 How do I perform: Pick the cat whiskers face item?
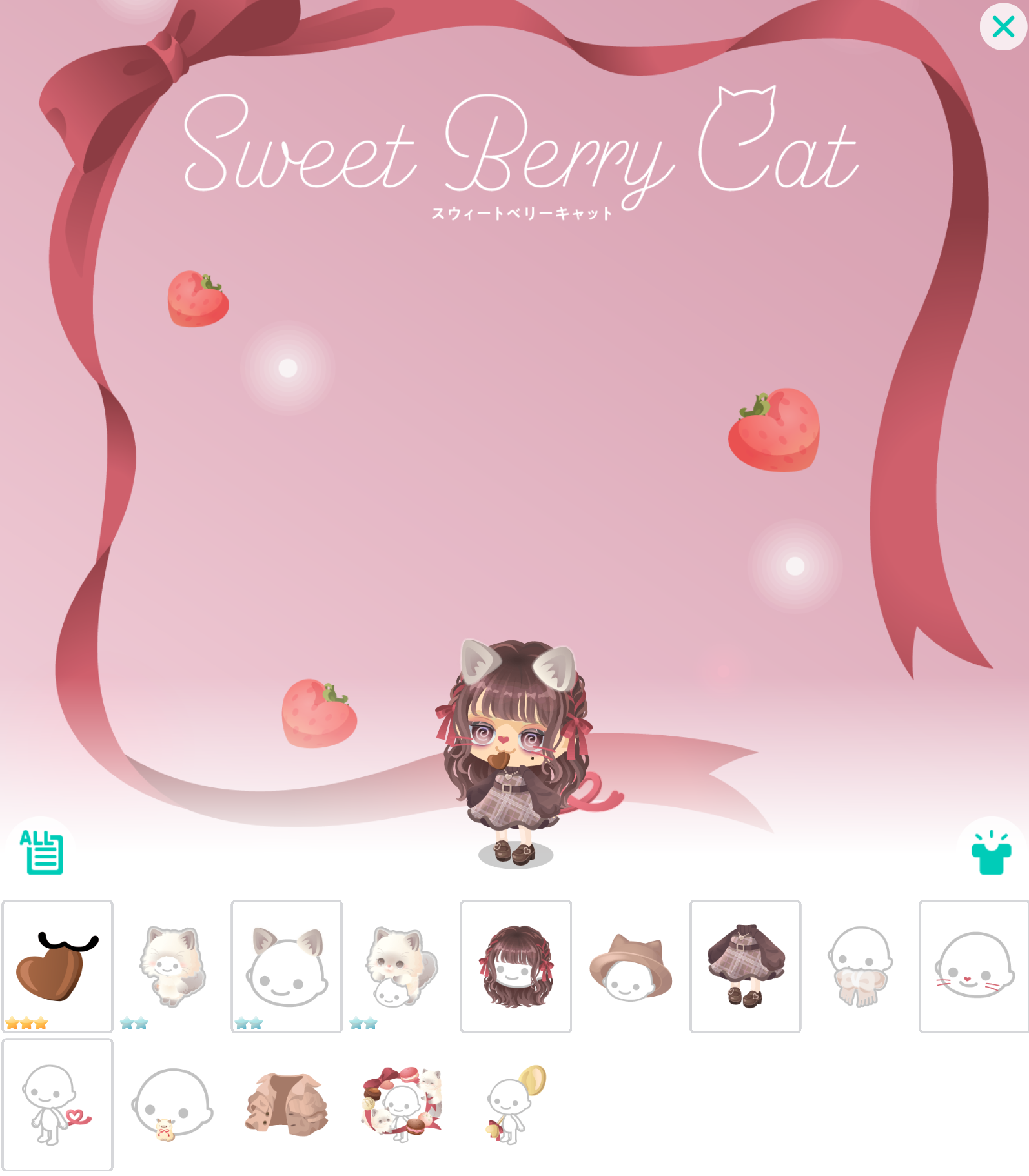(x=973, y=966)
